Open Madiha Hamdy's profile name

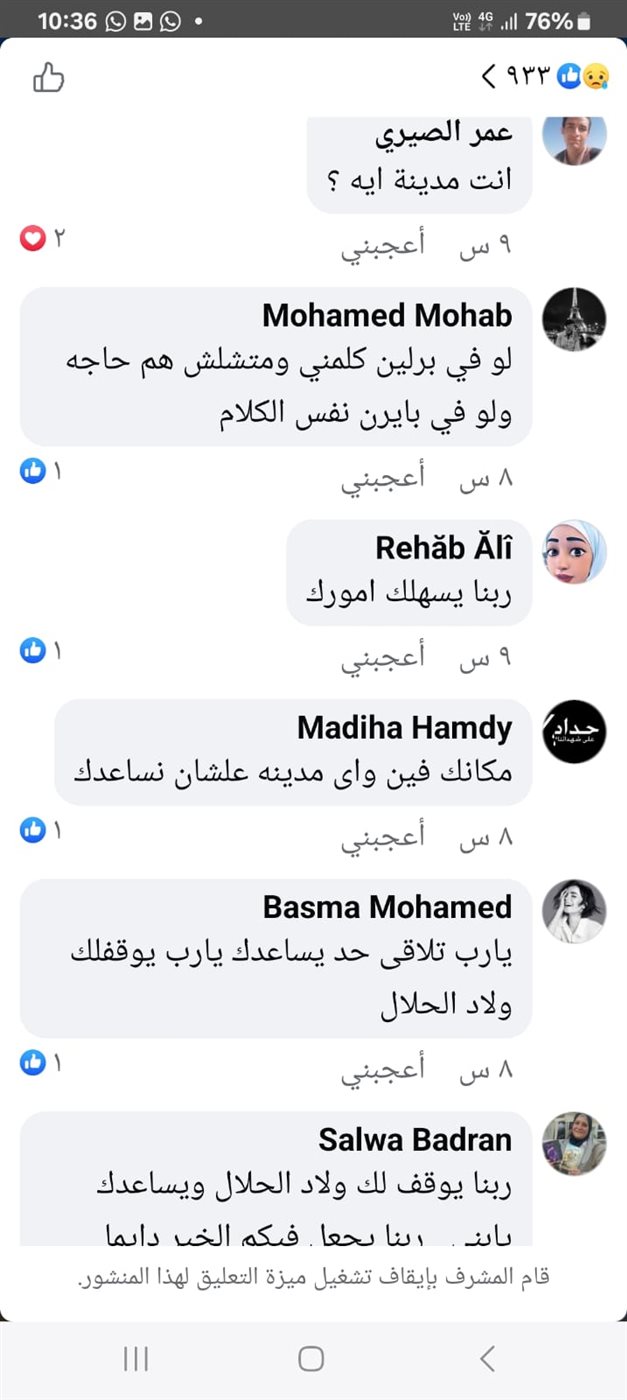(404, 727)
